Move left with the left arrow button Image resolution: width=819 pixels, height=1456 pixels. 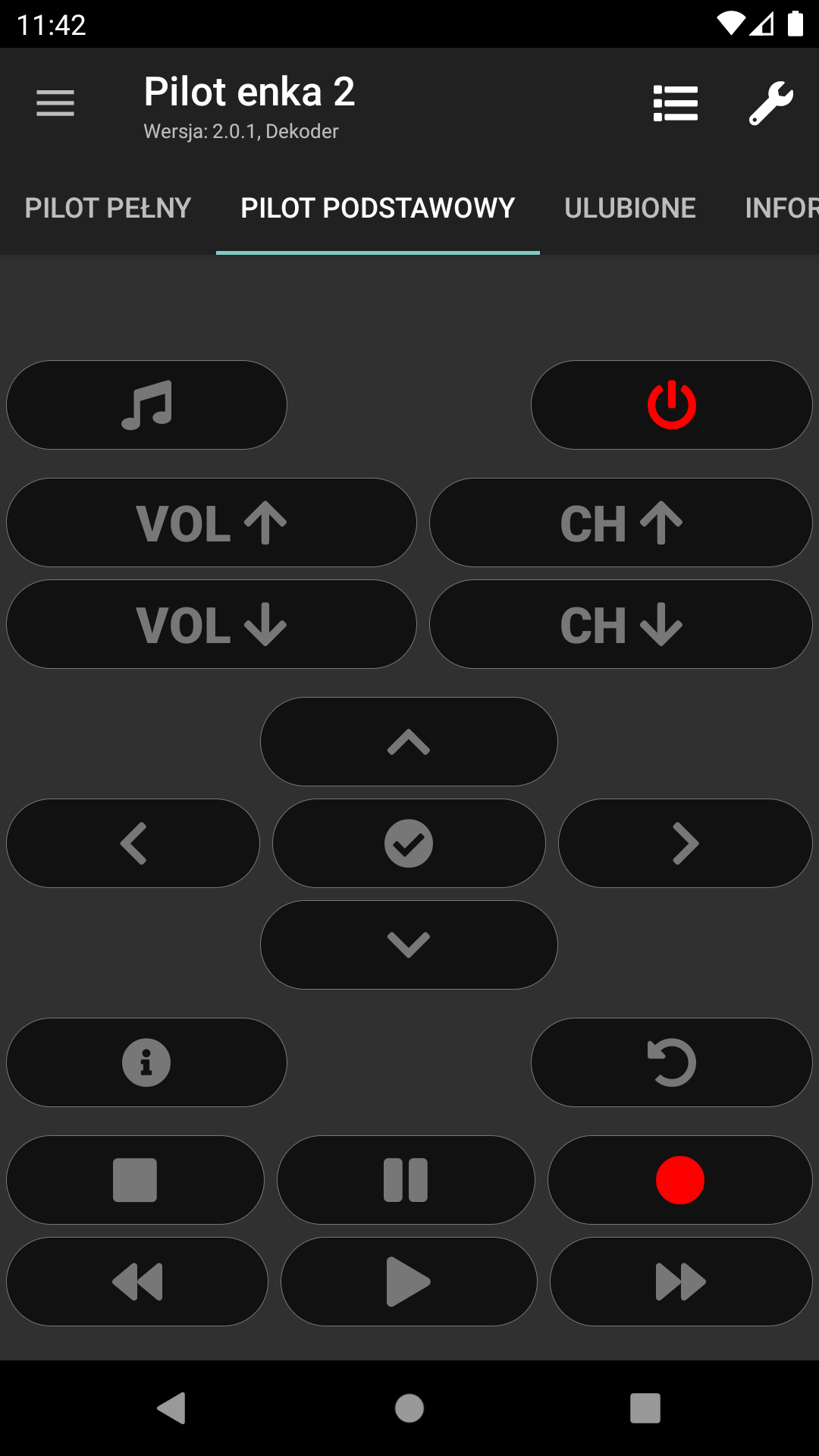tap(133, 843)
